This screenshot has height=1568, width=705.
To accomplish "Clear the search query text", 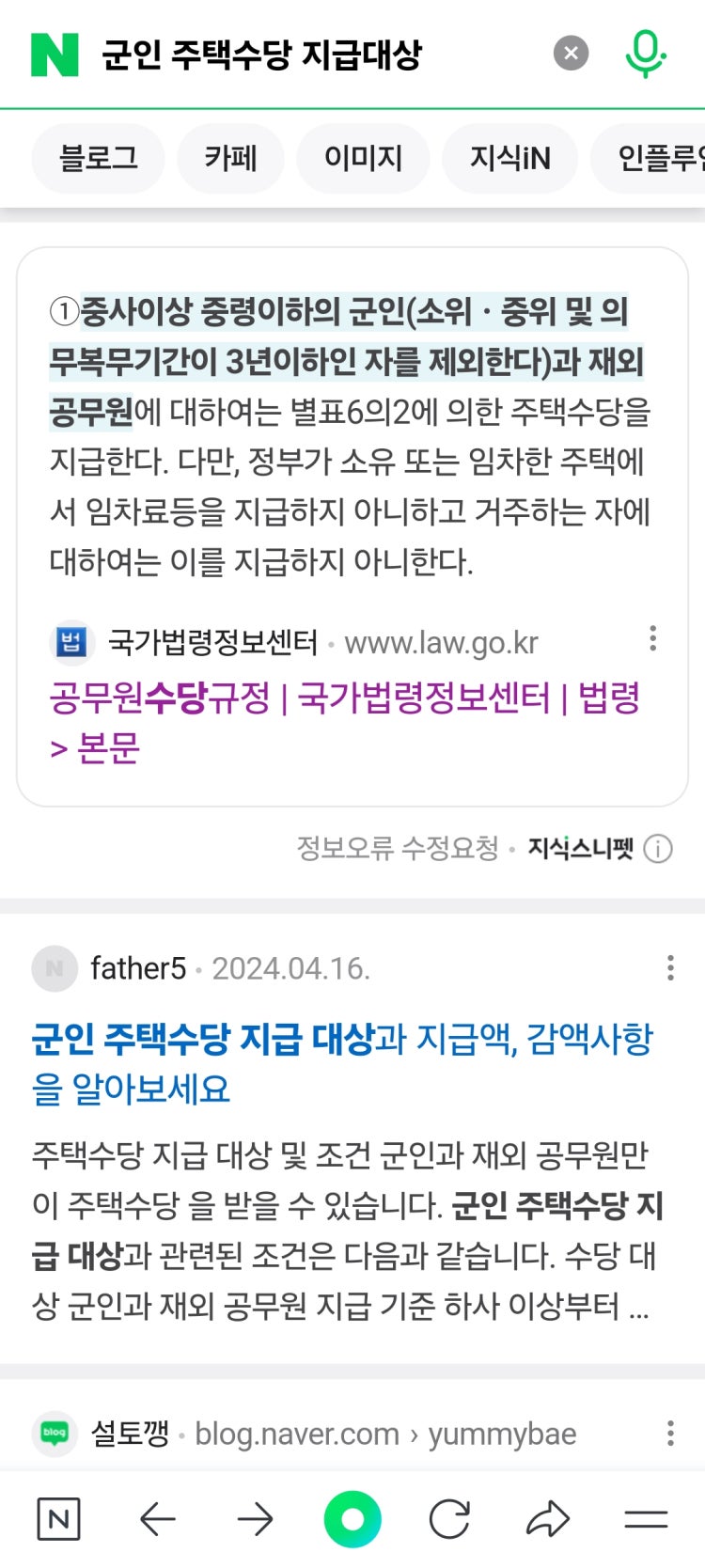I will coord(571,54).
